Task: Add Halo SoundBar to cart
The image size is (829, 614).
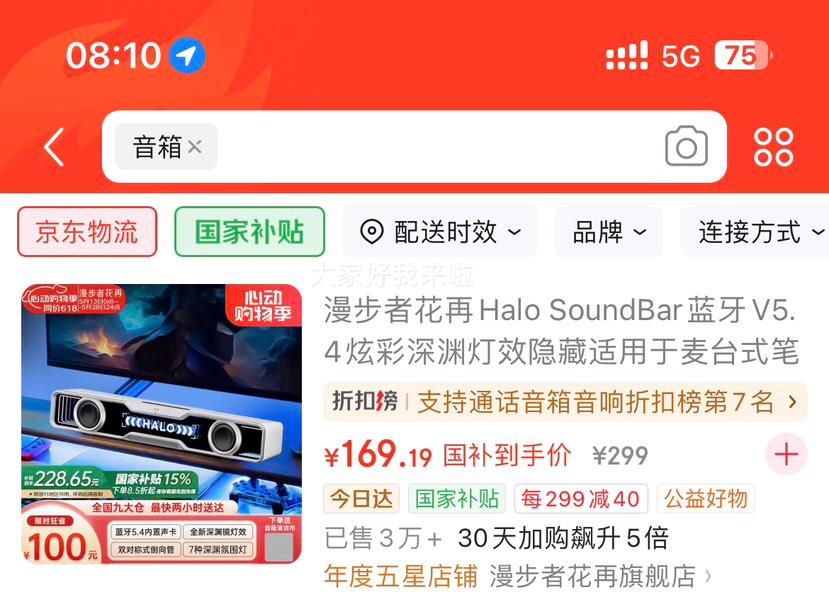Action: click(786, 455)
